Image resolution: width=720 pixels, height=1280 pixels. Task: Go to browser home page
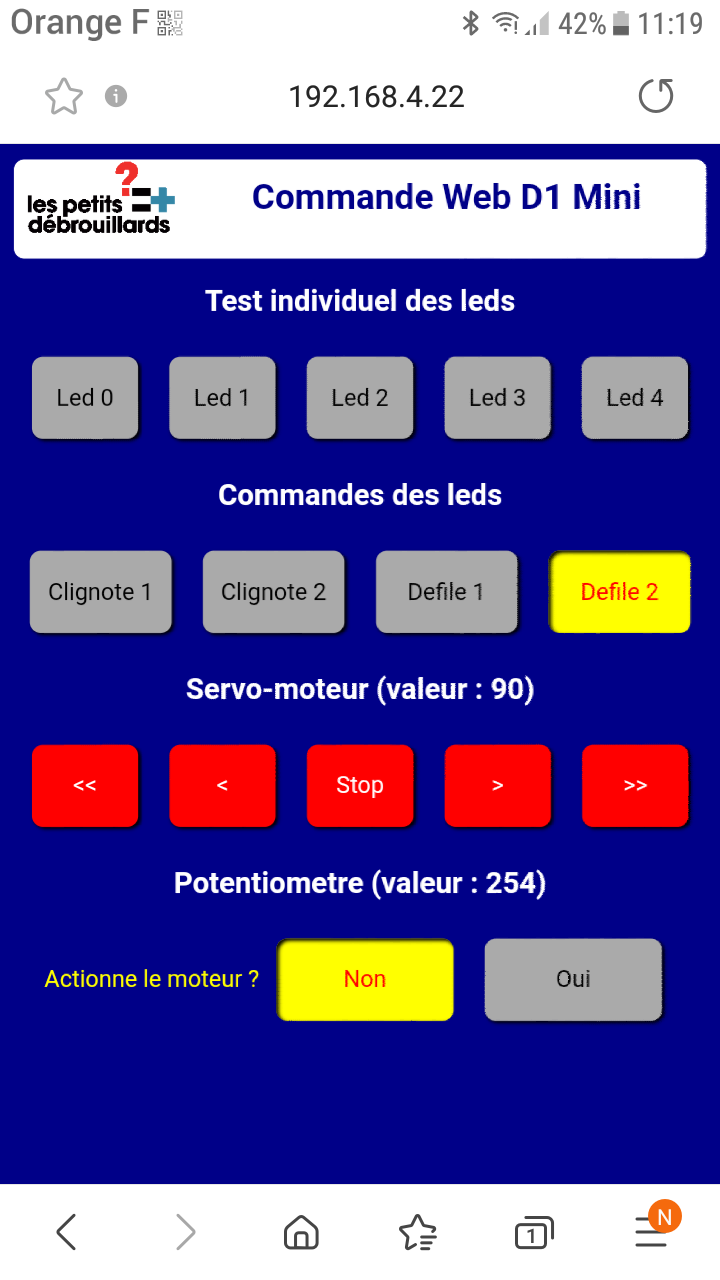(x=301, y=1233)
